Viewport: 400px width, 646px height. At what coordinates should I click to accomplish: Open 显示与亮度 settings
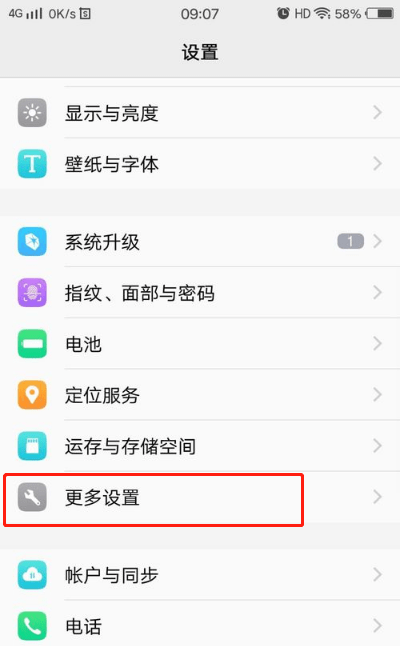200,112
